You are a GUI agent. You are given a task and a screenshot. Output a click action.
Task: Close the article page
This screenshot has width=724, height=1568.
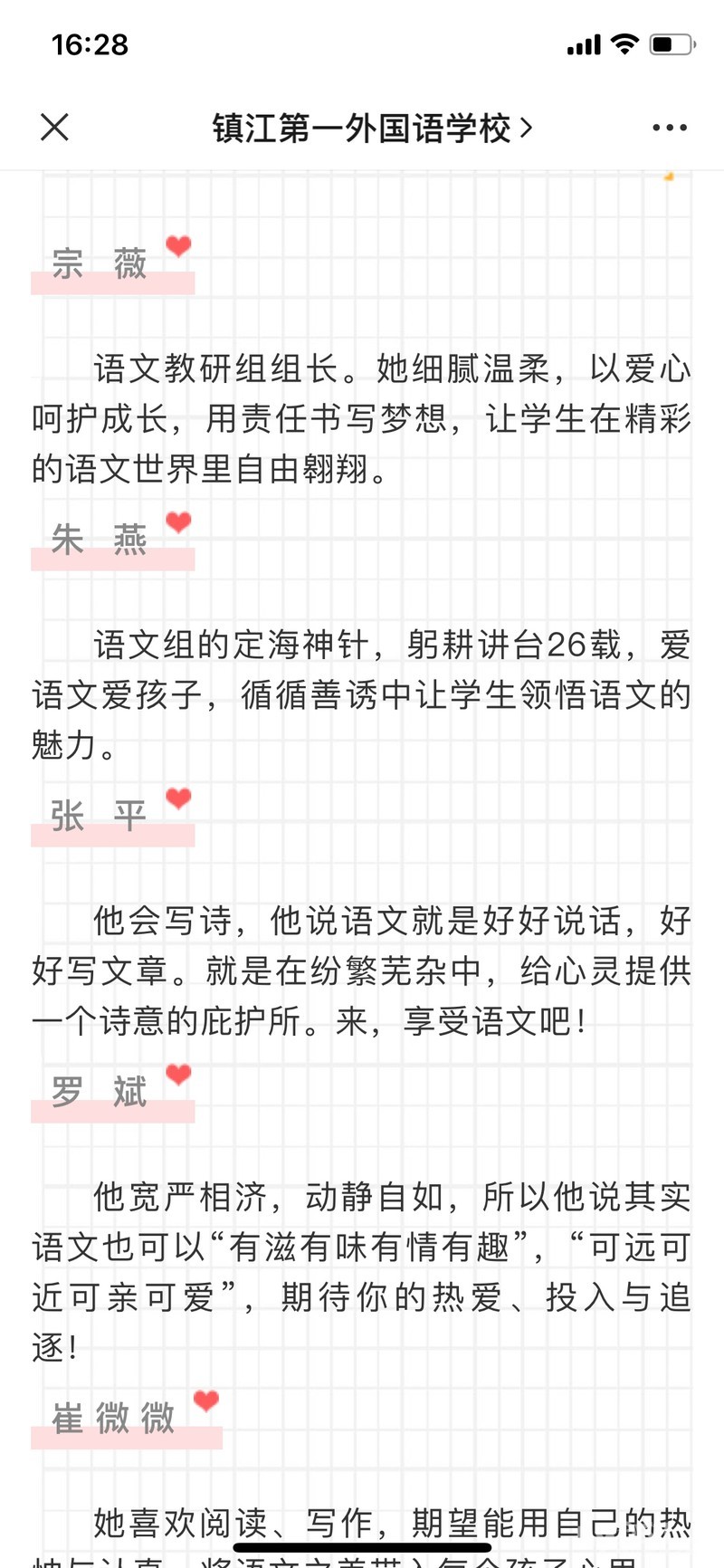[x=55, y=128]
